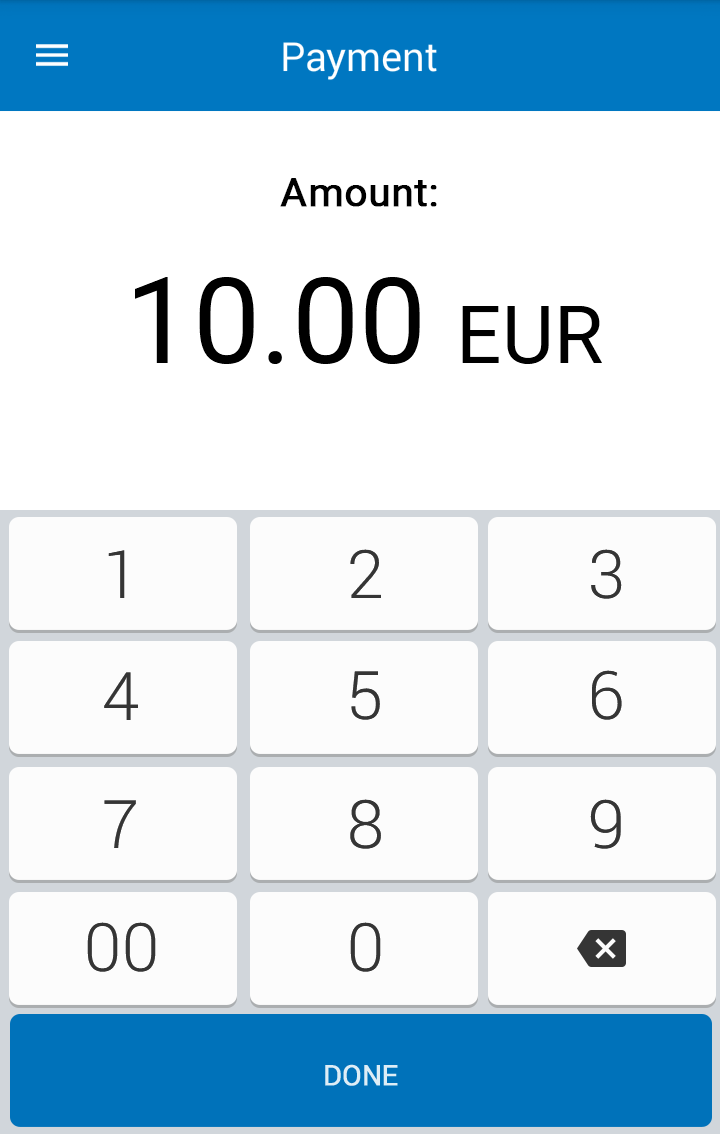Click the Payment title in the header
The image size is (720, 1134).
tap(359, 57)
